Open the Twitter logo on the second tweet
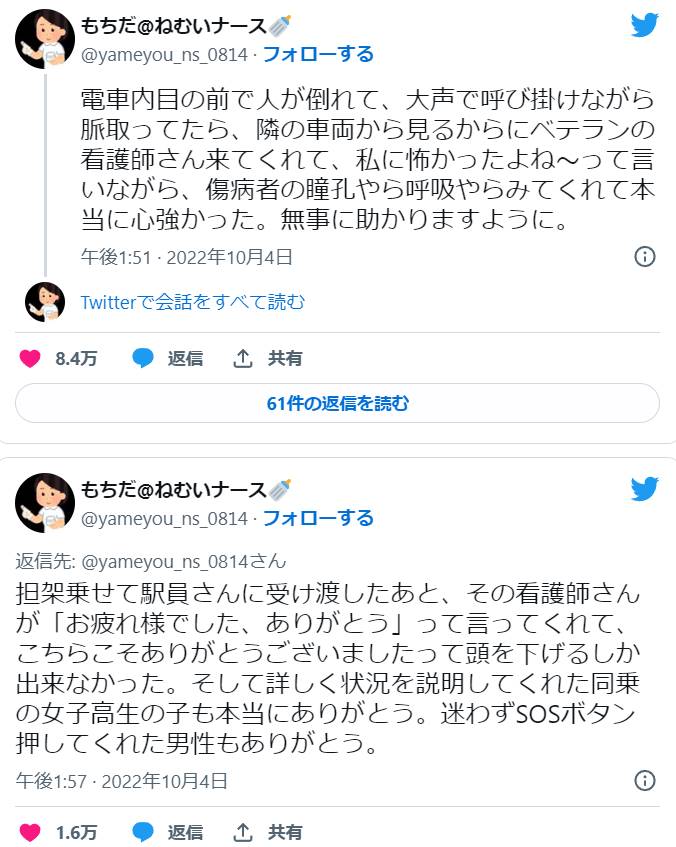This screenshot has width=676, height=847. coord(644,489)
